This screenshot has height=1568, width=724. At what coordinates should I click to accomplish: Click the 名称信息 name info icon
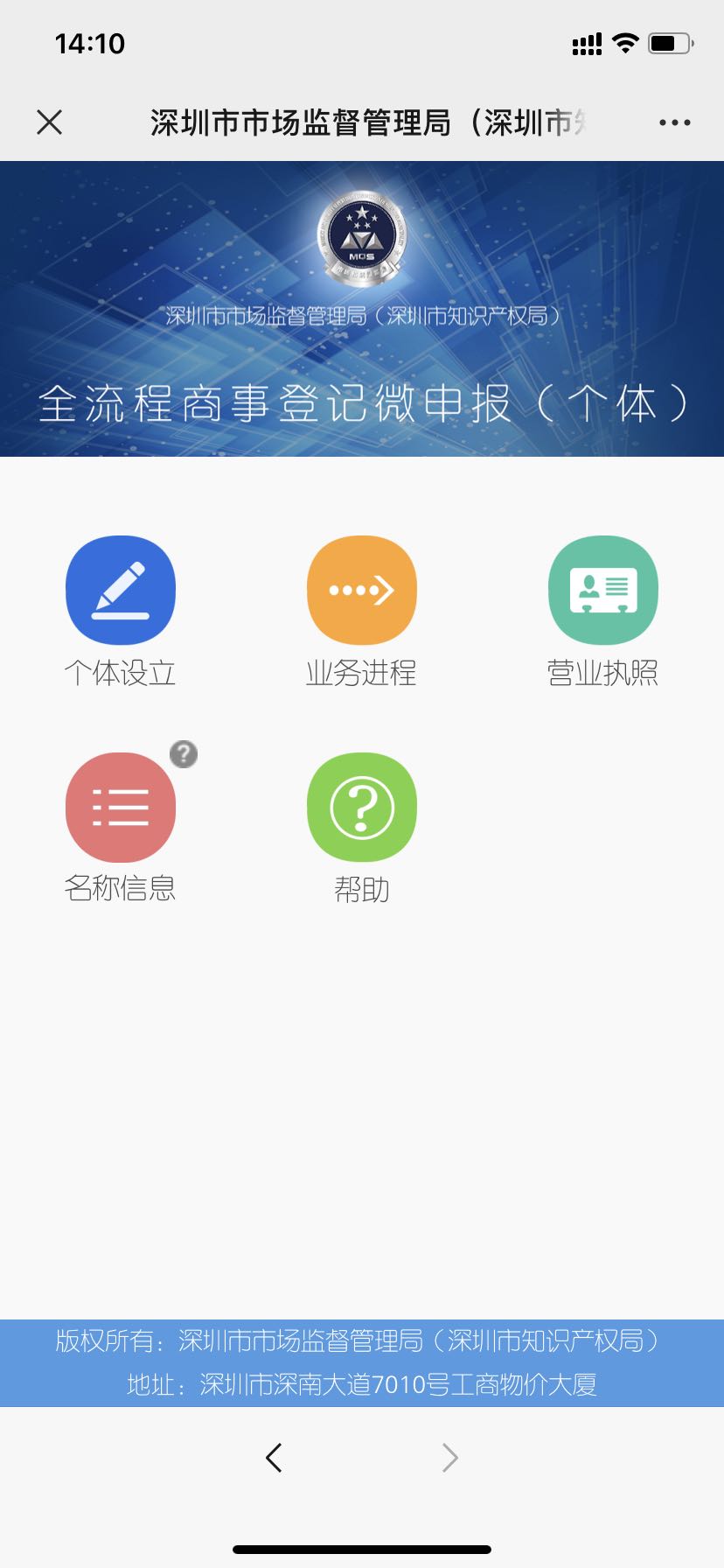tap(120, 807)
